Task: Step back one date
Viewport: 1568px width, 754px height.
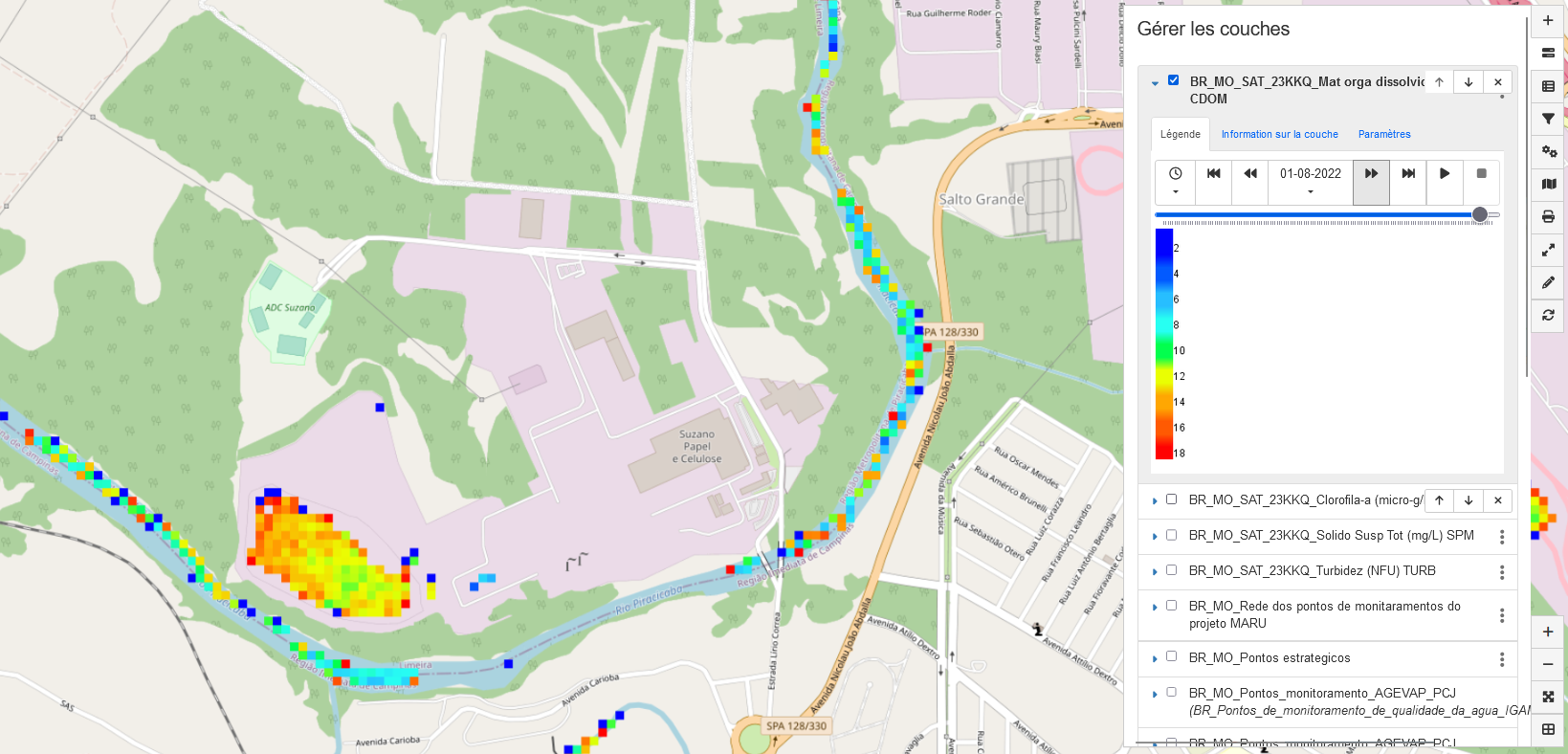Action: click(1249, 174)
